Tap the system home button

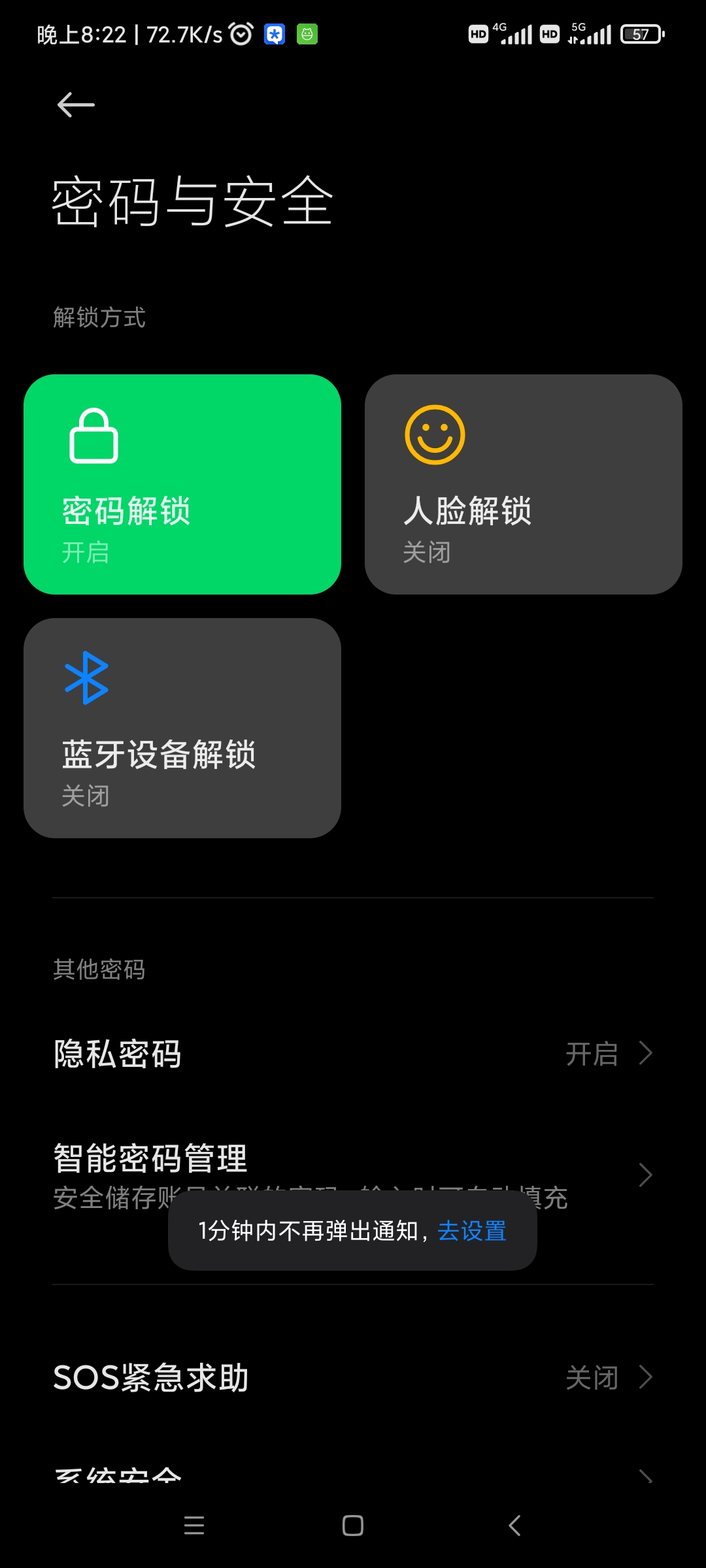point(353,1526)
